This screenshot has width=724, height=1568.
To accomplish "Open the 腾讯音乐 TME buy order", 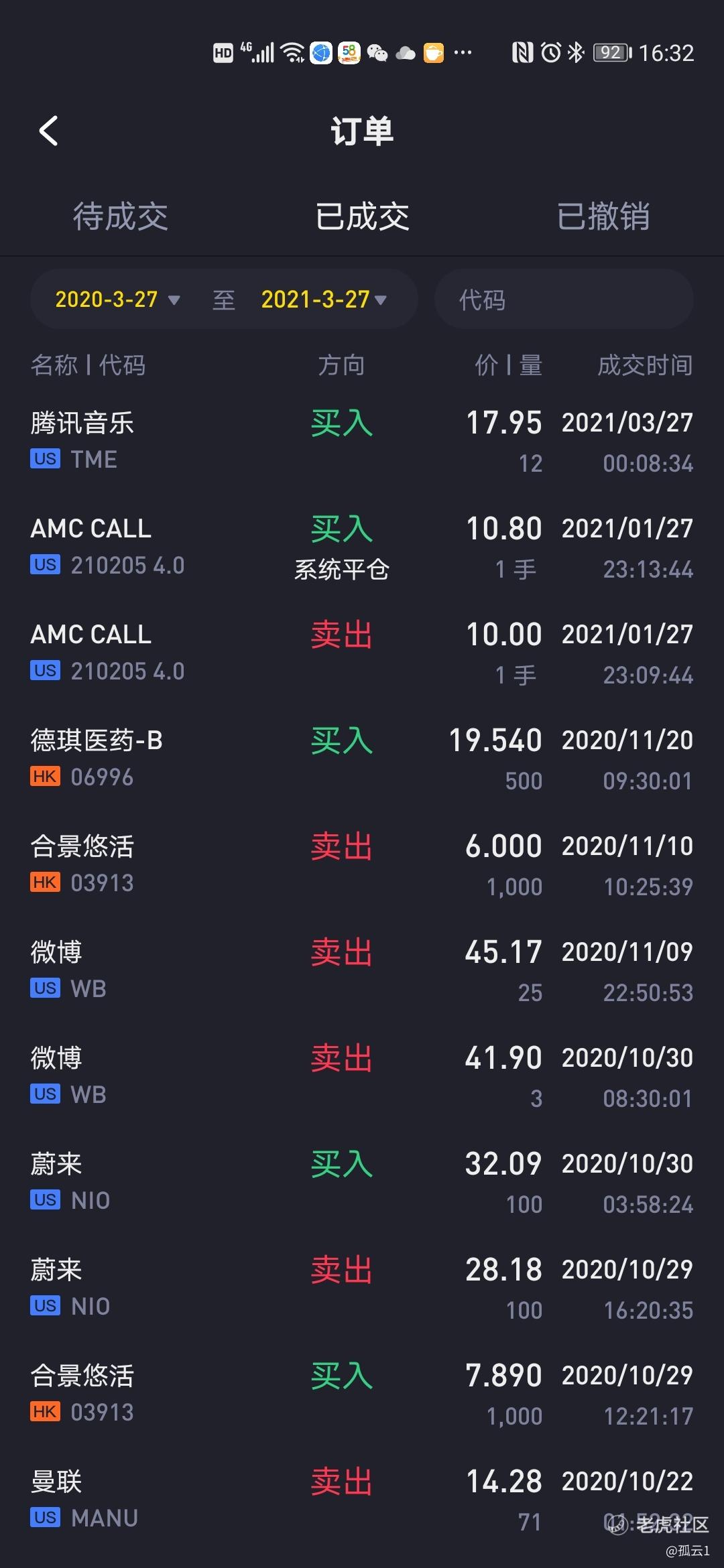I will tap(362, 442).
